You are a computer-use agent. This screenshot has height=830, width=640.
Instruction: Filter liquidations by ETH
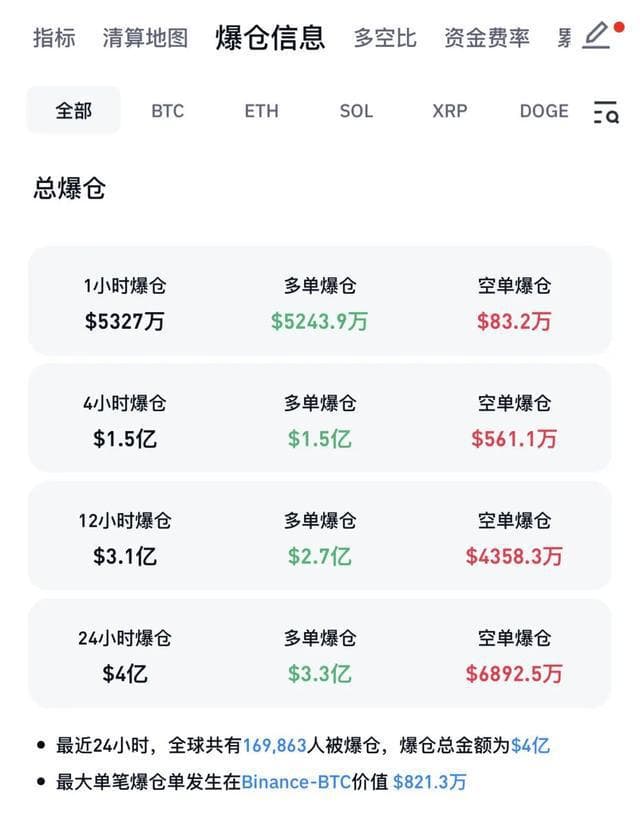(x=261, y=111)
